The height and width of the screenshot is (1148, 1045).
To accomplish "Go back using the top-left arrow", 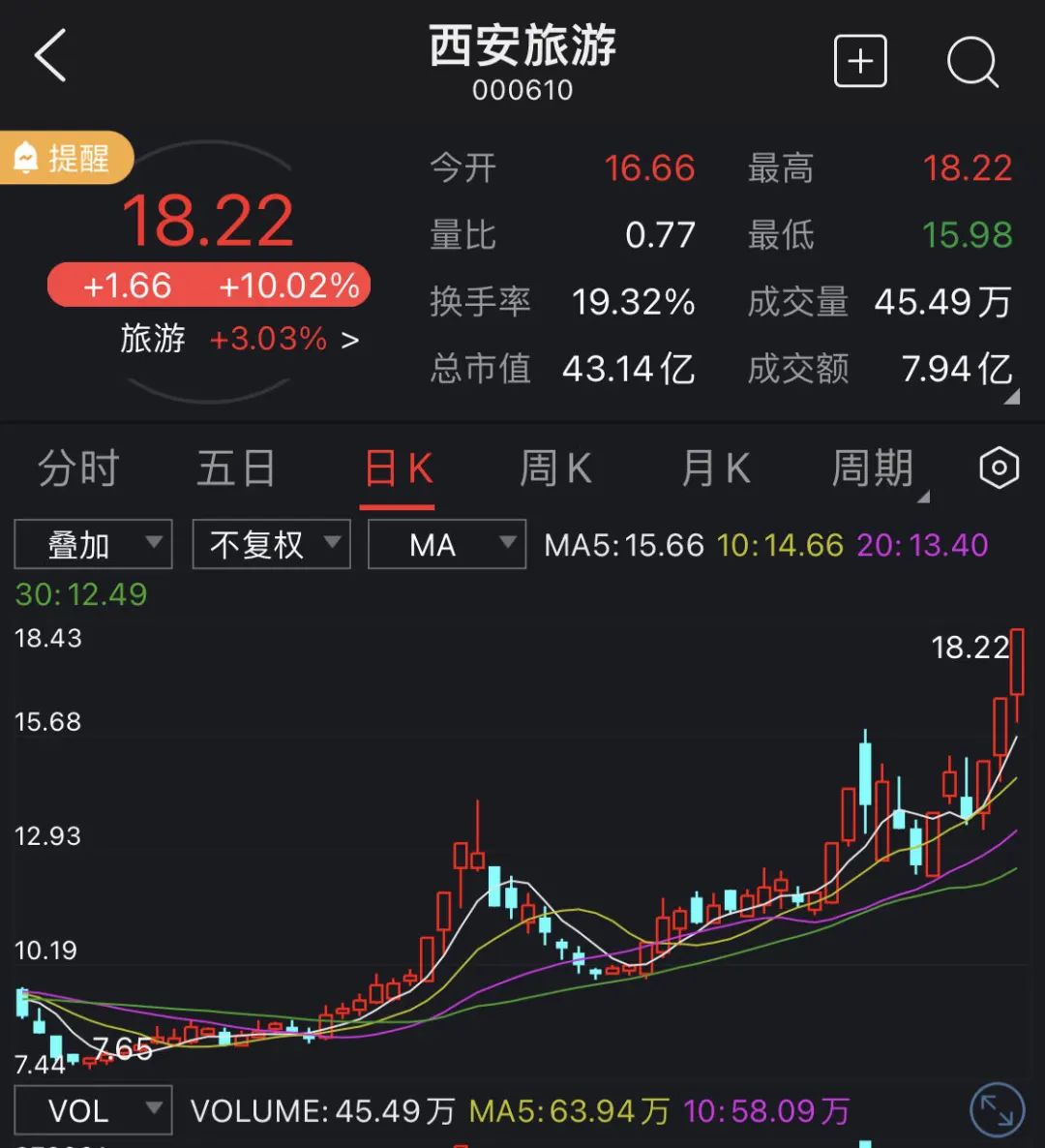I will 50,55.
